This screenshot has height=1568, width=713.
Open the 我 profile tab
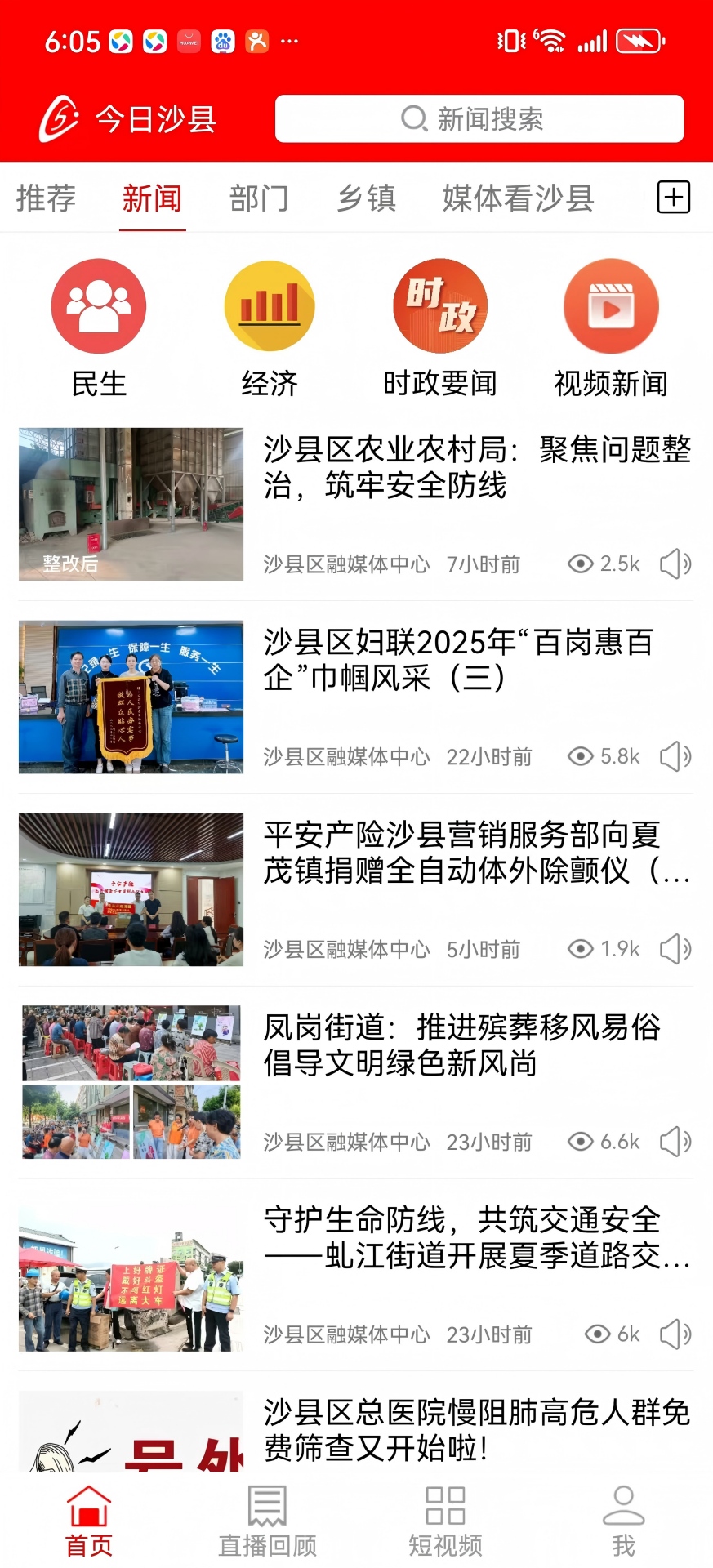[x=623, y=1521]
